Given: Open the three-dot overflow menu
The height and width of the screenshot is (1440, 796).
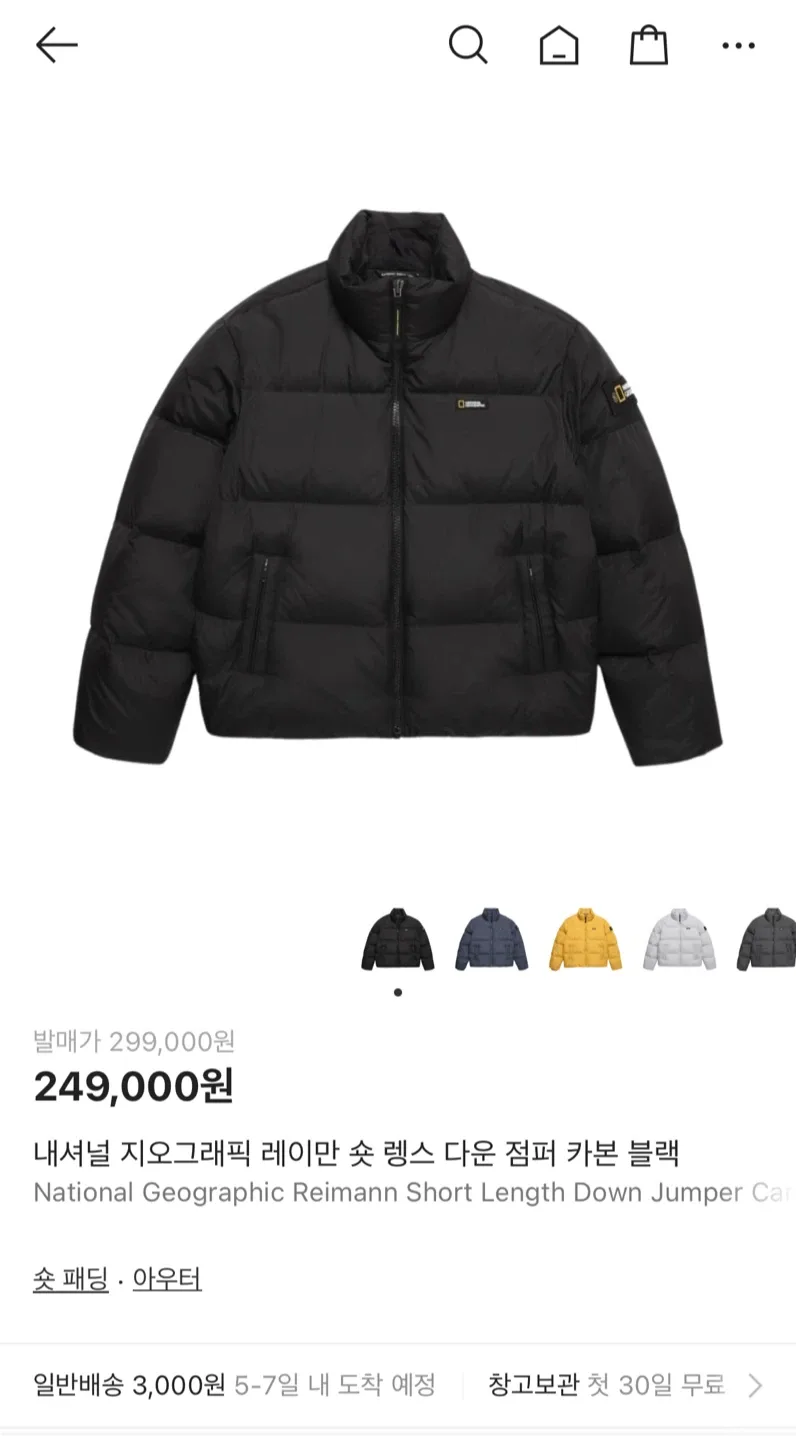Looking at the screenshot, I should click(x=738, y=45).
